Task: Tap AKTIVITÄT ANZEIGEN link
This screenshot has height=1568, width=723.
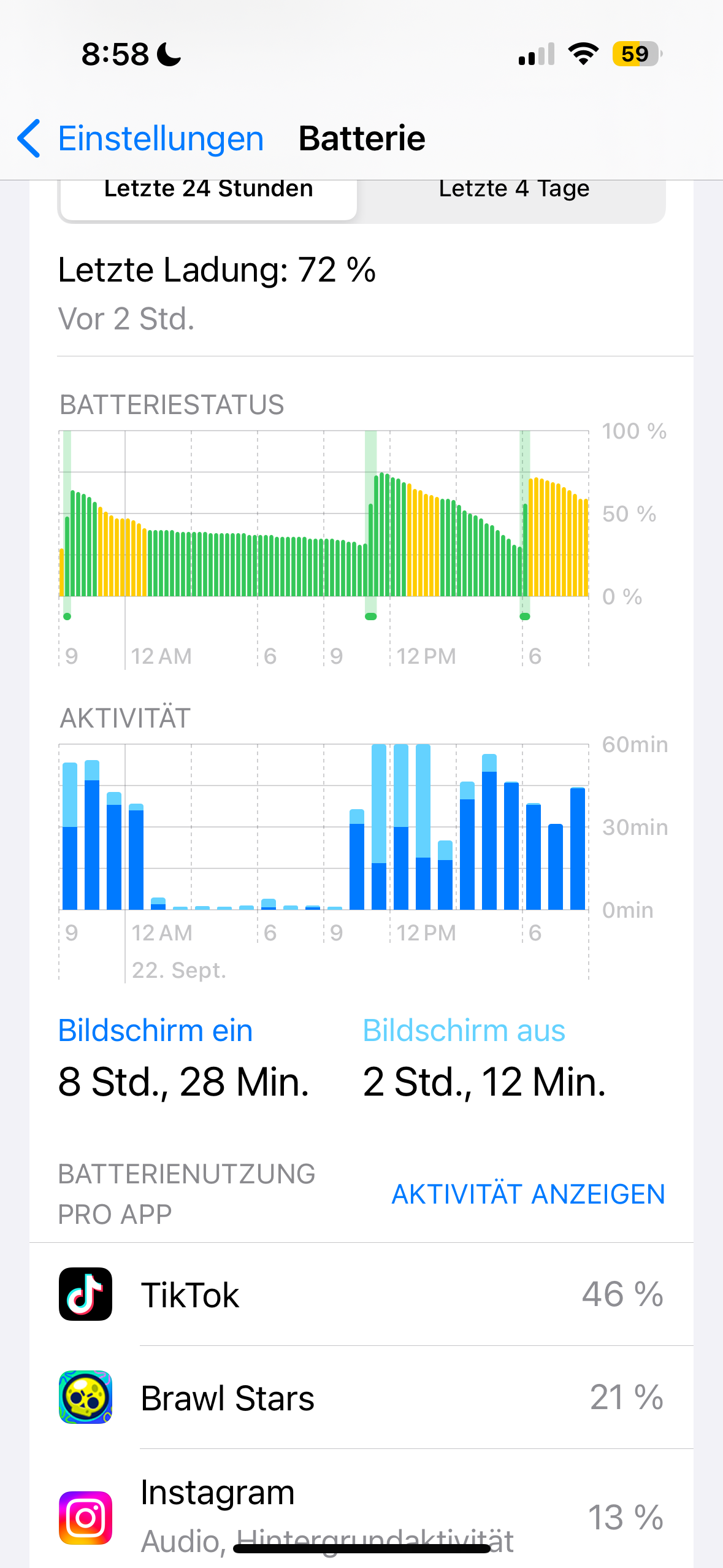Action: (528, 1194)
